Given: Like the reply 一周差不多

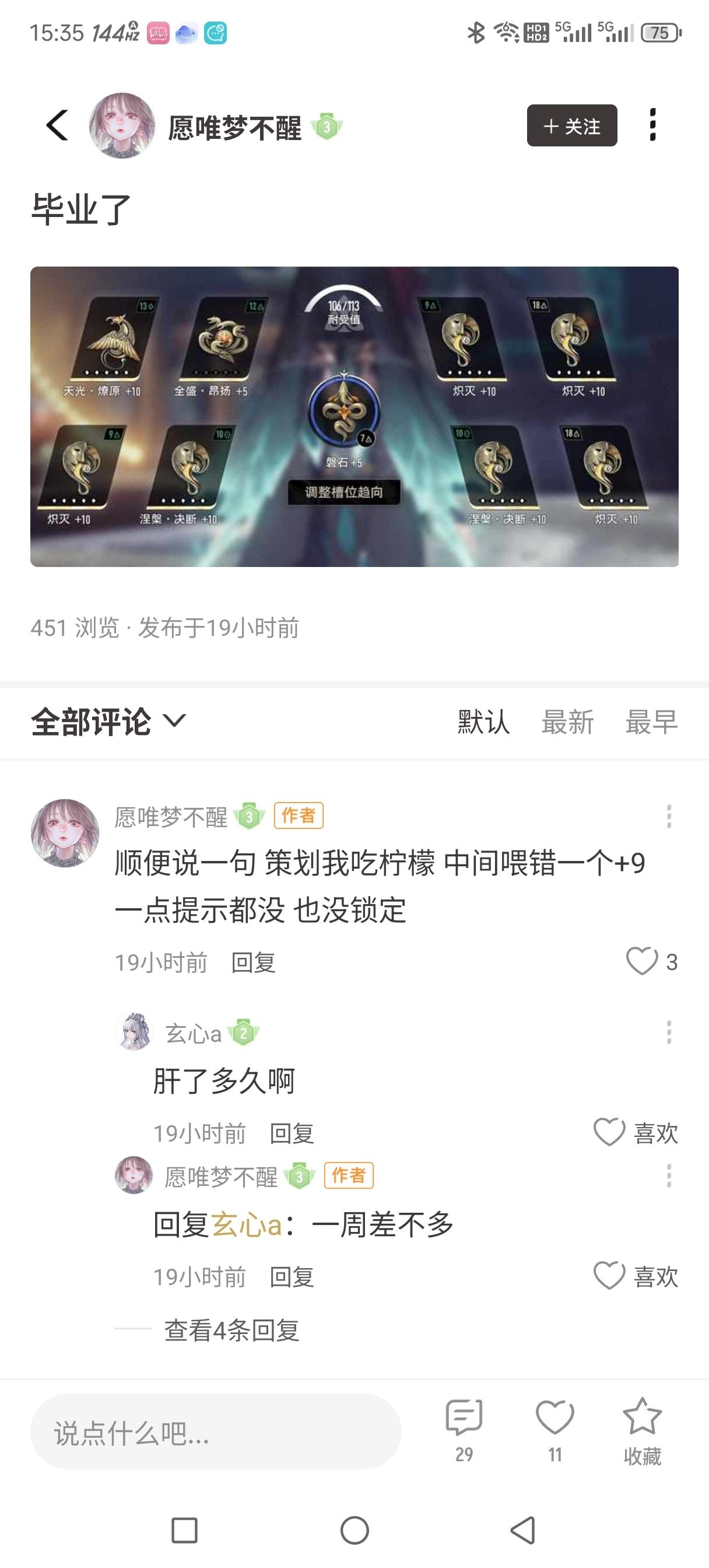Looking at the screenshot, I should [x=610, y=1276].
